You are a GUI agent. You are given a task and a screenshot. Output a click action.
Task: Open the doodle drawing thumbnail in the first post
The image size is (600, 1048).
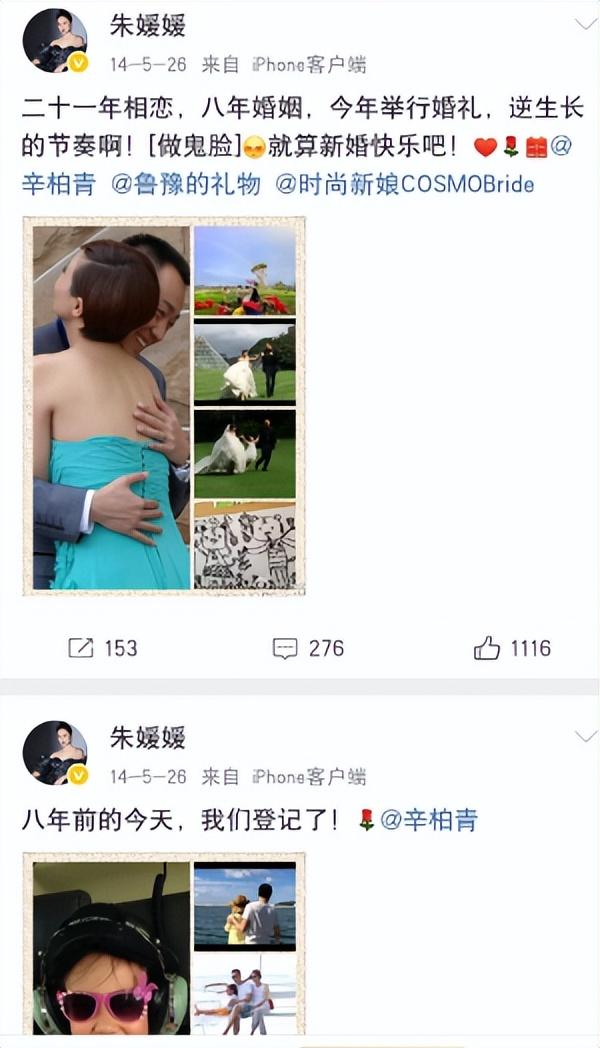click(244, 545)
